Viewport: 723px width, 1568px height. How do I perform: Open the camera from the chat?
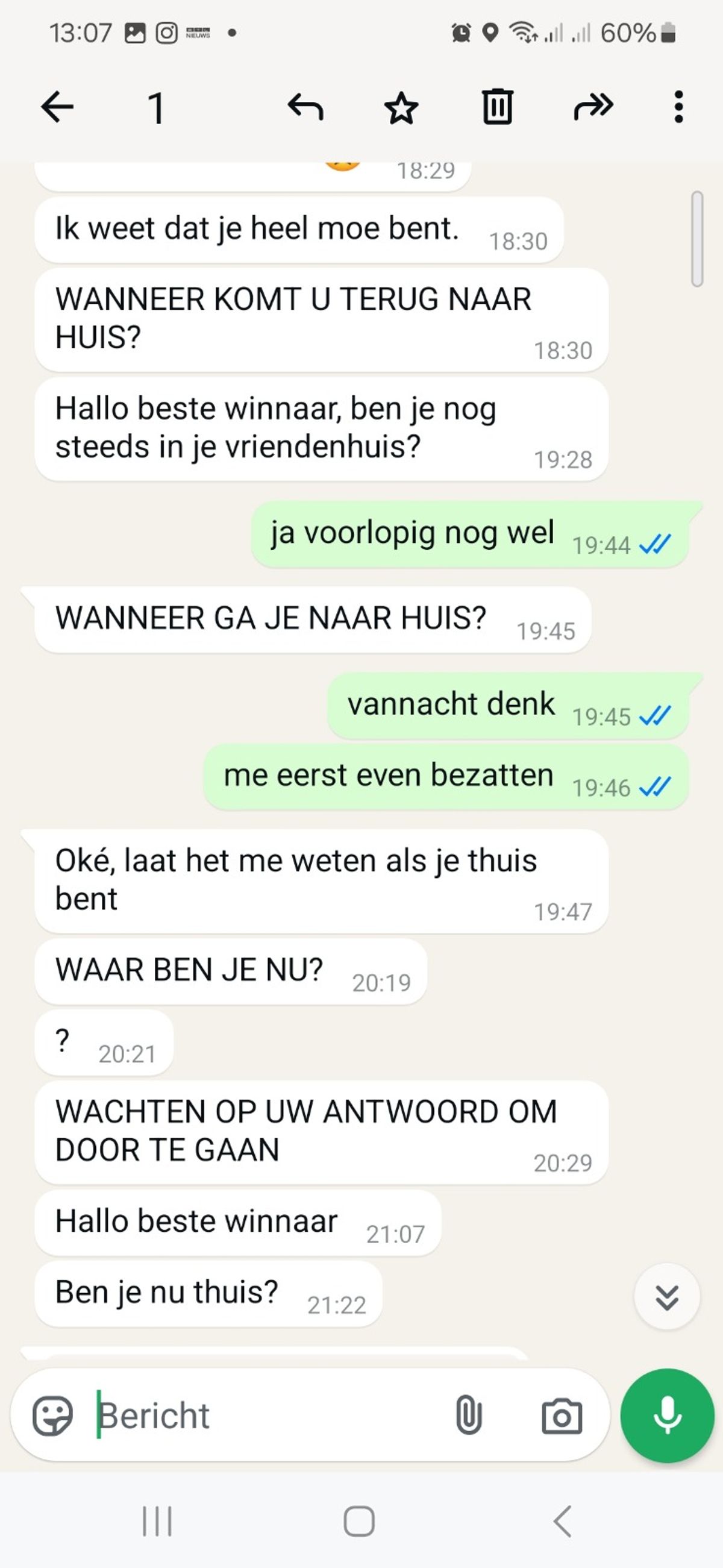click(x=561, y=1416)
